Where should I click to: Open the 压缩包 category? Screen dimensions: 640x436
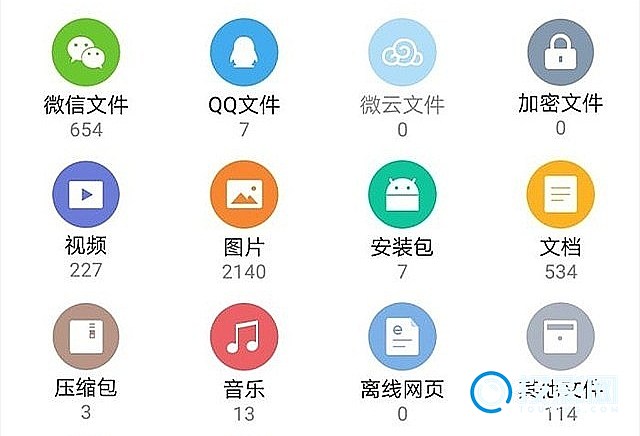tap(85, 338)
